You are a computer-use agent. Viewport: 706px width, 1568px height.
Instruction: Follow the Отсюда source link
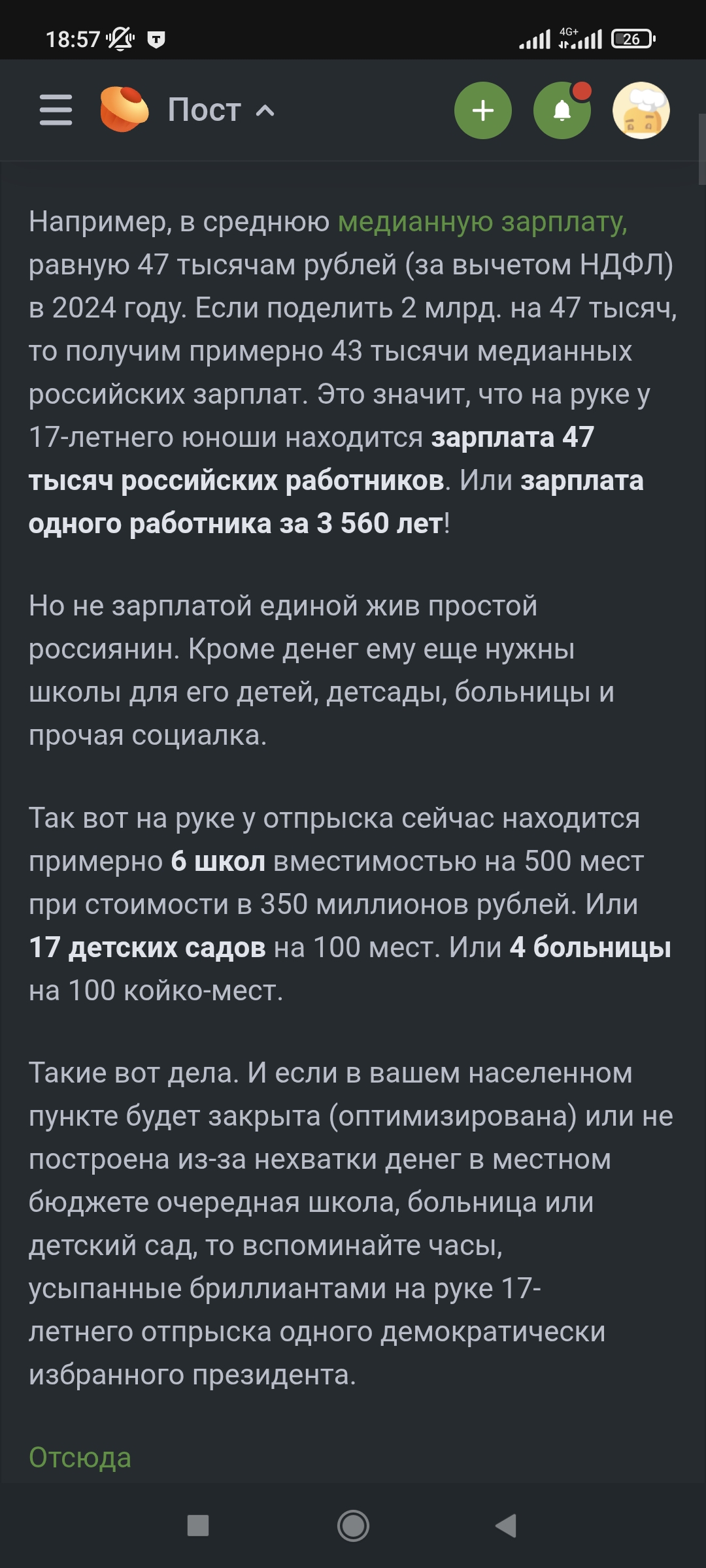pyautogui.click(x=80, y=1458)
